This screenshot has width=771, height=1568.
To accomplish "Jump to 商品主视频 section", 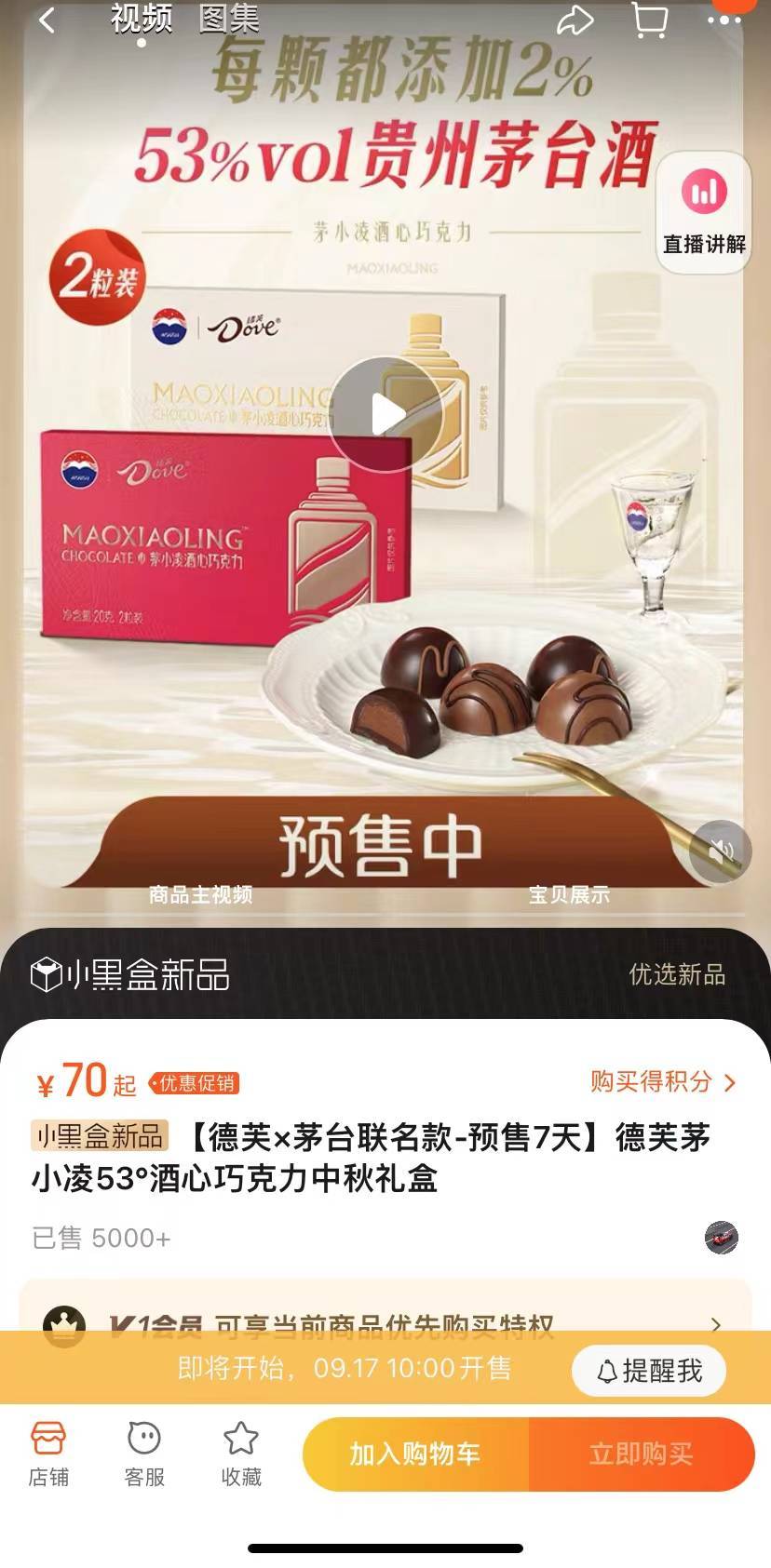I will (200, 894).
